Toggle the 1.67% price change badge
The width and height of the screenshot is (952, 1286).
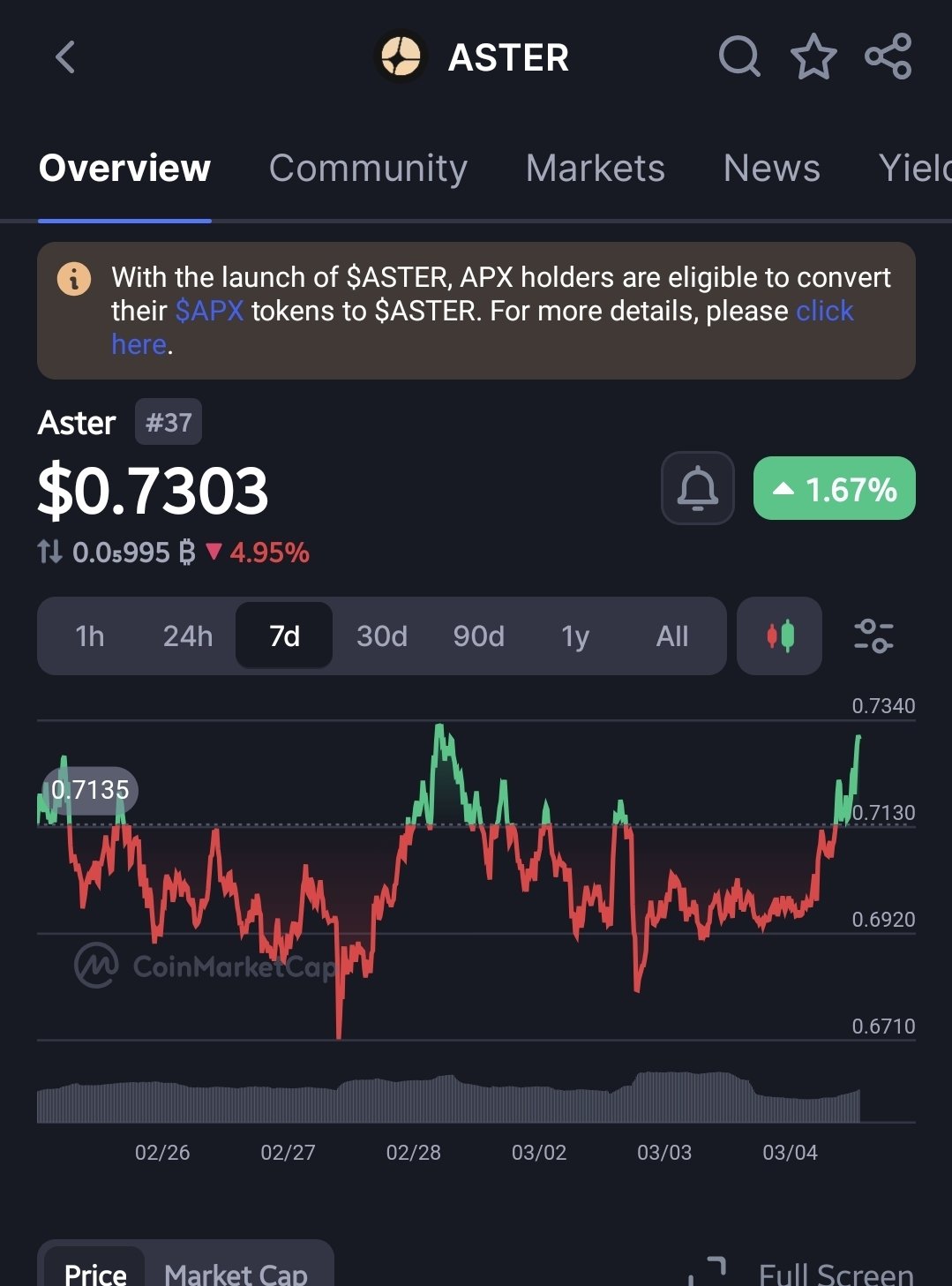point(834,488)
